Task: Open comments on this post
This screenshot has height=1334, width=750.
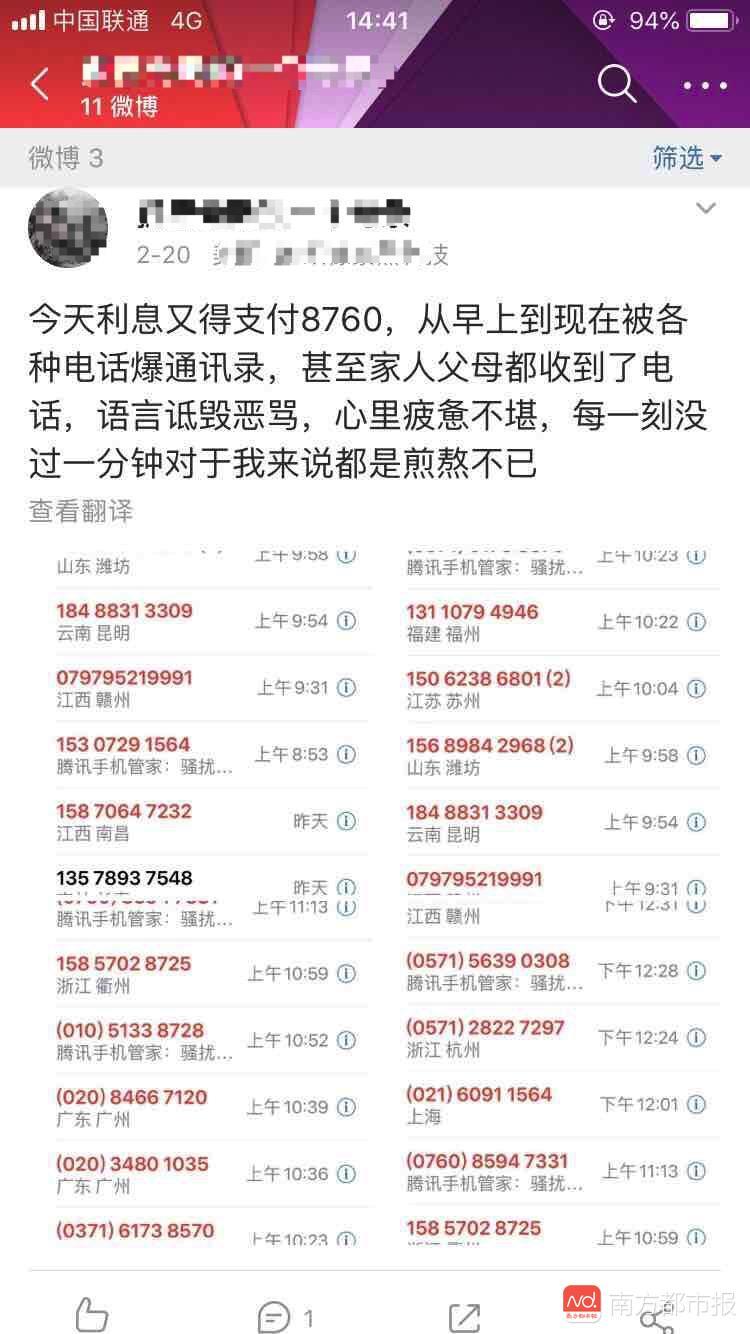Action: [286, 1317]
